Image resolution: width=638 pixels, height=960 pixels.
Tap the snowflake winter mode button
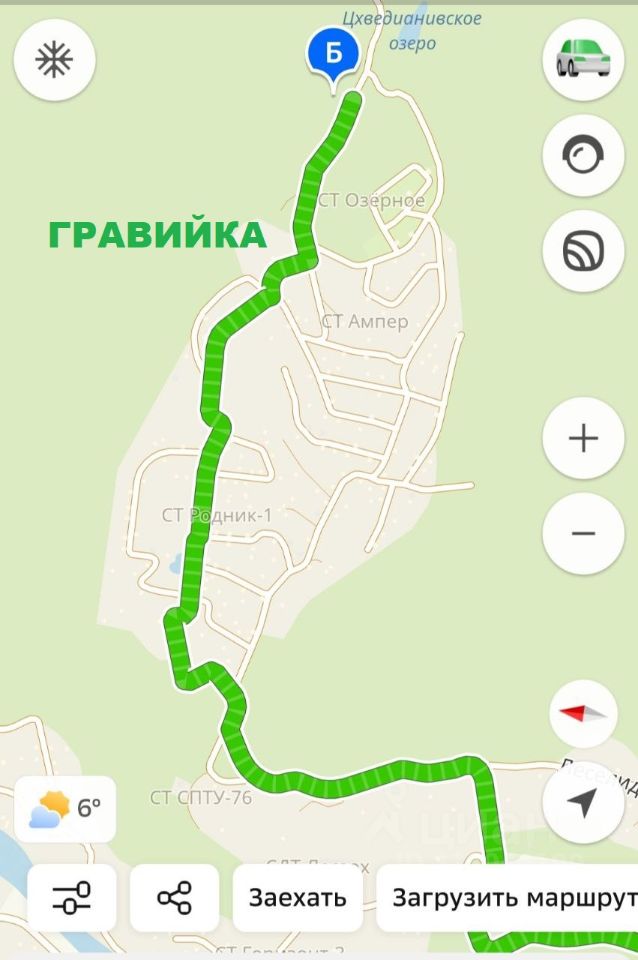click(x=54, y=60)
